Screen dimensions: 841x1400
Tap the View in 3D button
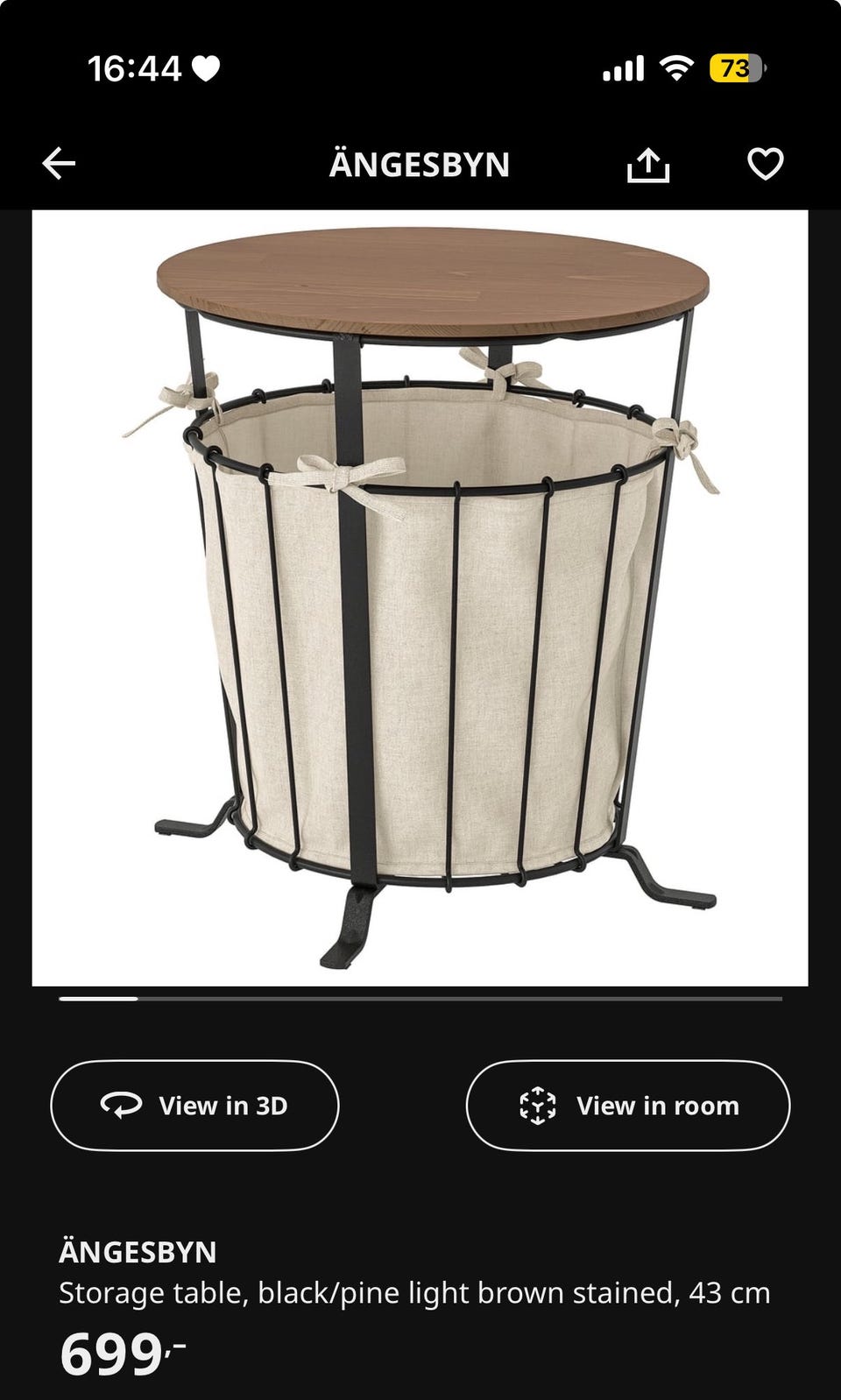[x=194, y=1106]
